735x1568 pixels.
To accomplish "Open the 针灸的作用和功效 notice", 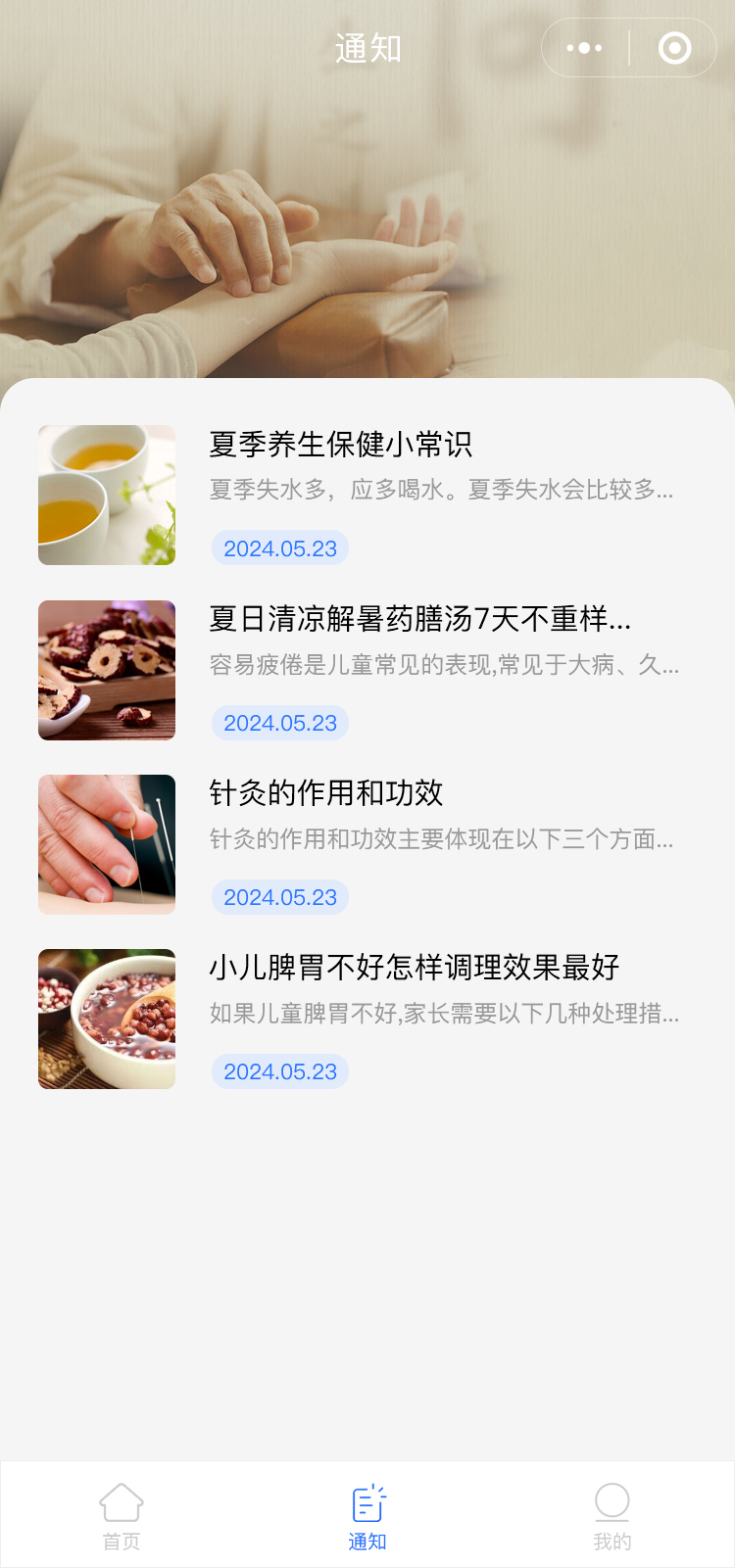I will point(326,793).
